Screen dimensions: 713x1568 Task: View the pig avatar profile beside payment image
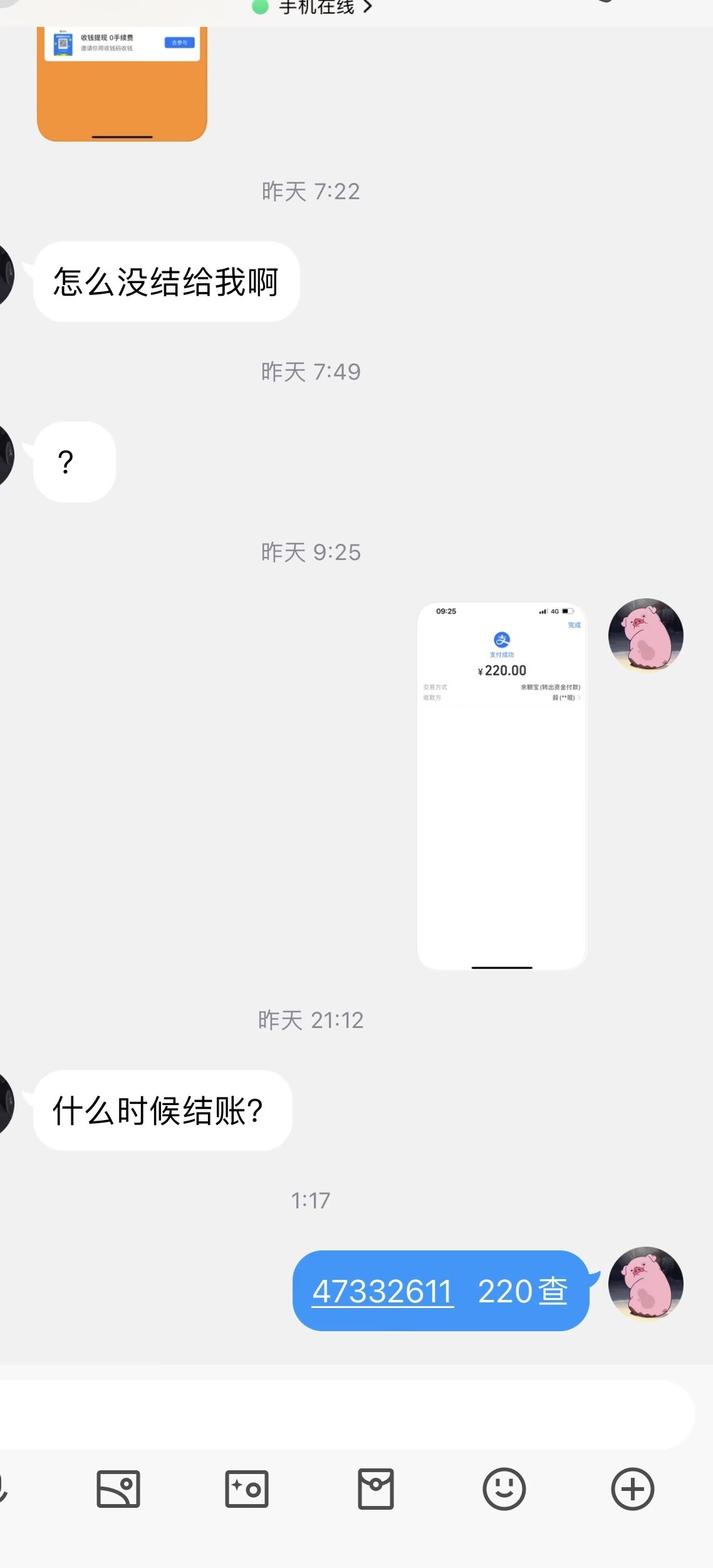pyautogui.click(x=645, y=635)
